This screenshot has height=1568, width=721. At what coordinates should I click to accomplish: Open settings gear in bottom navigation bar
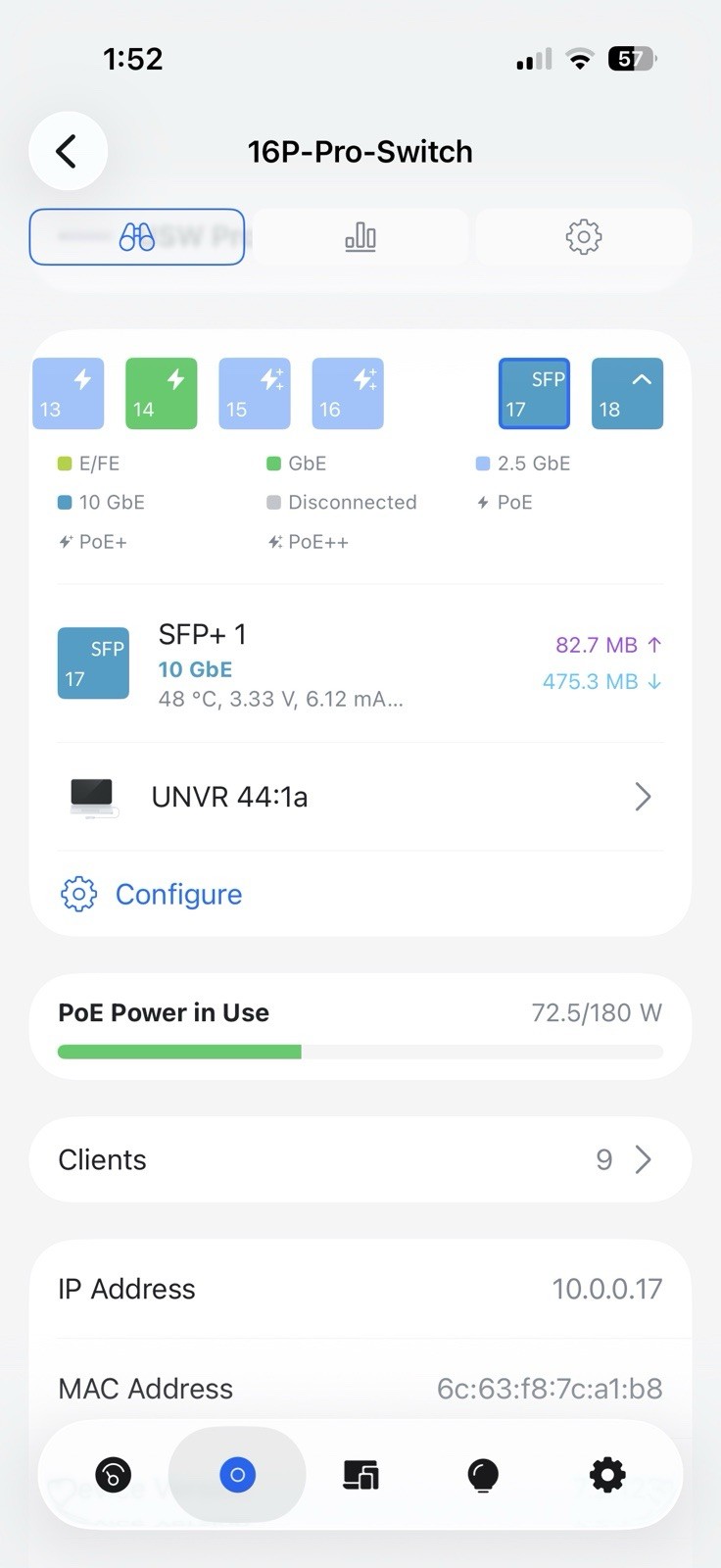pyautogui.click(x=607, y=1475)
